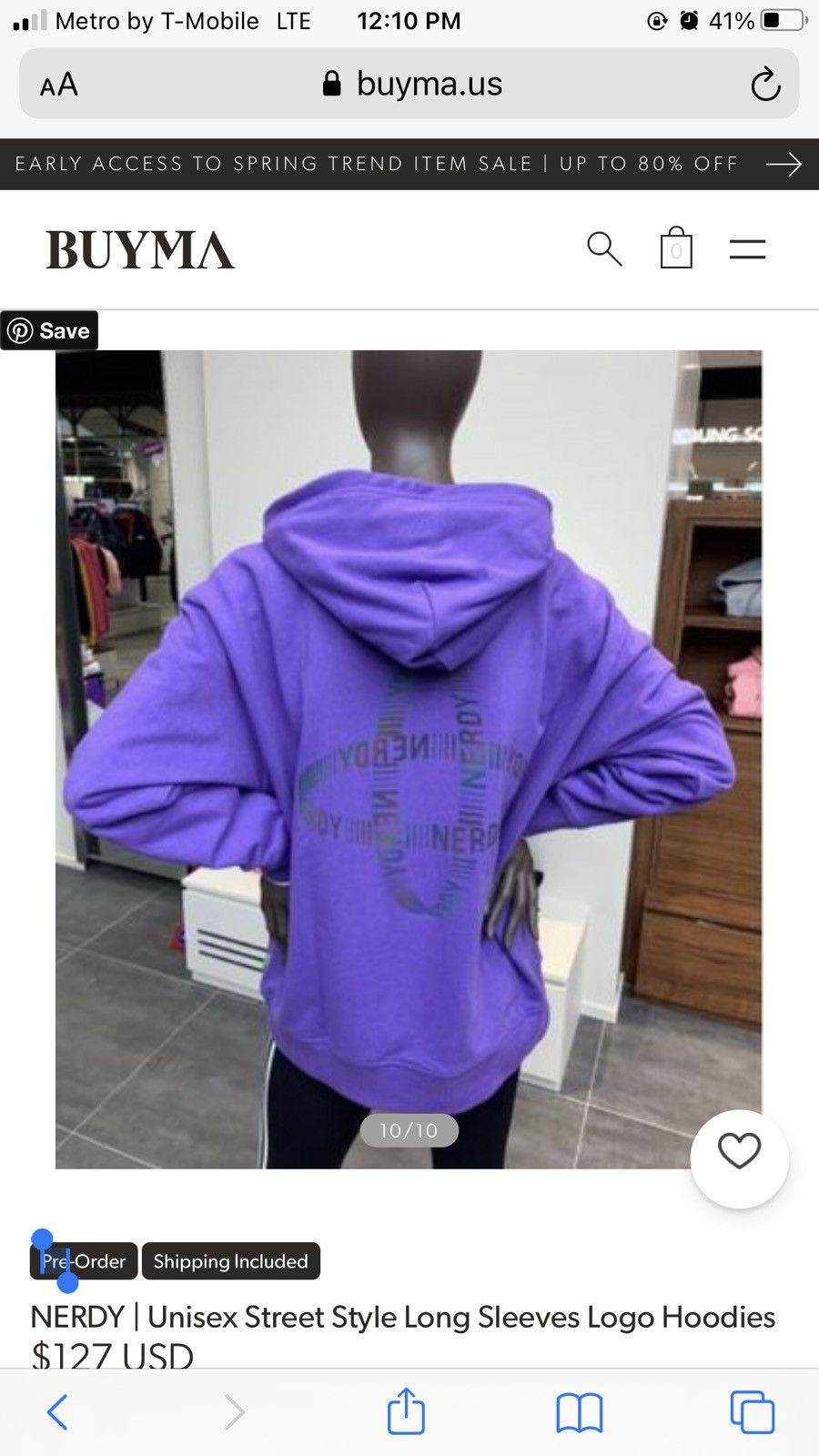Viewport: 819px width, 1456px height.
Task: Go to the BUYMA home logo
Action: [x=140, y=250]
